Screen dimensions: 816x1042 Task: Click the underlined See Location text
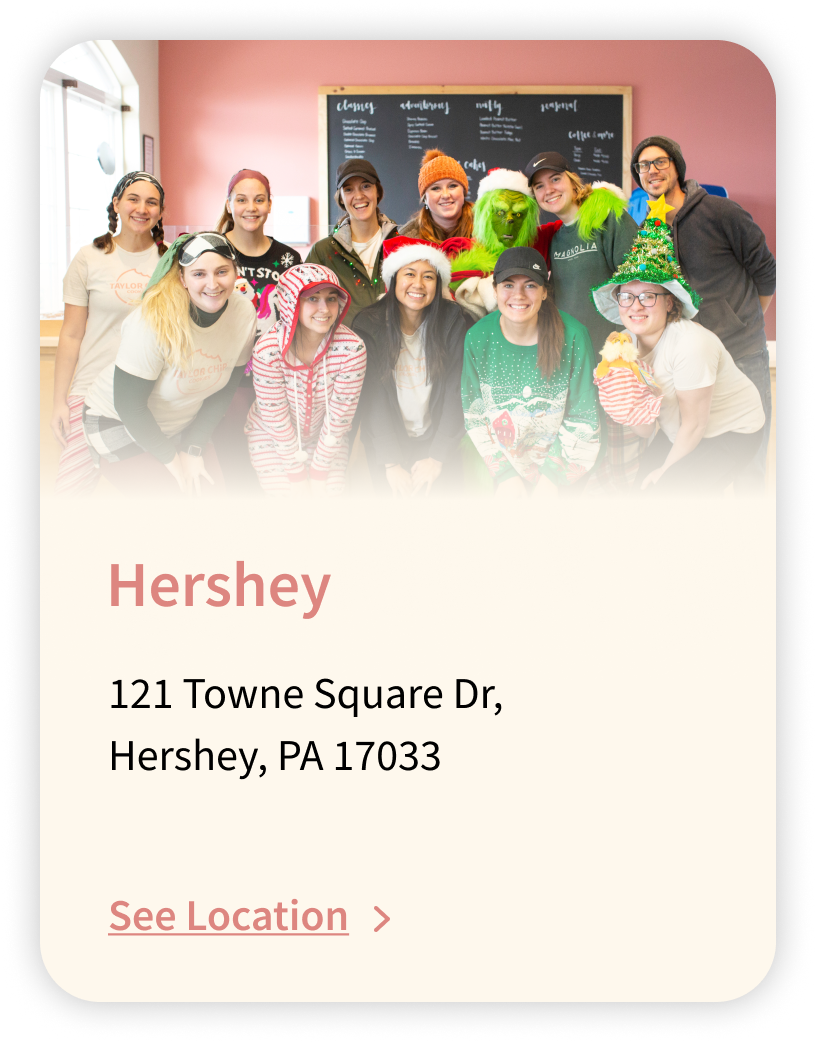coord(227,915)
